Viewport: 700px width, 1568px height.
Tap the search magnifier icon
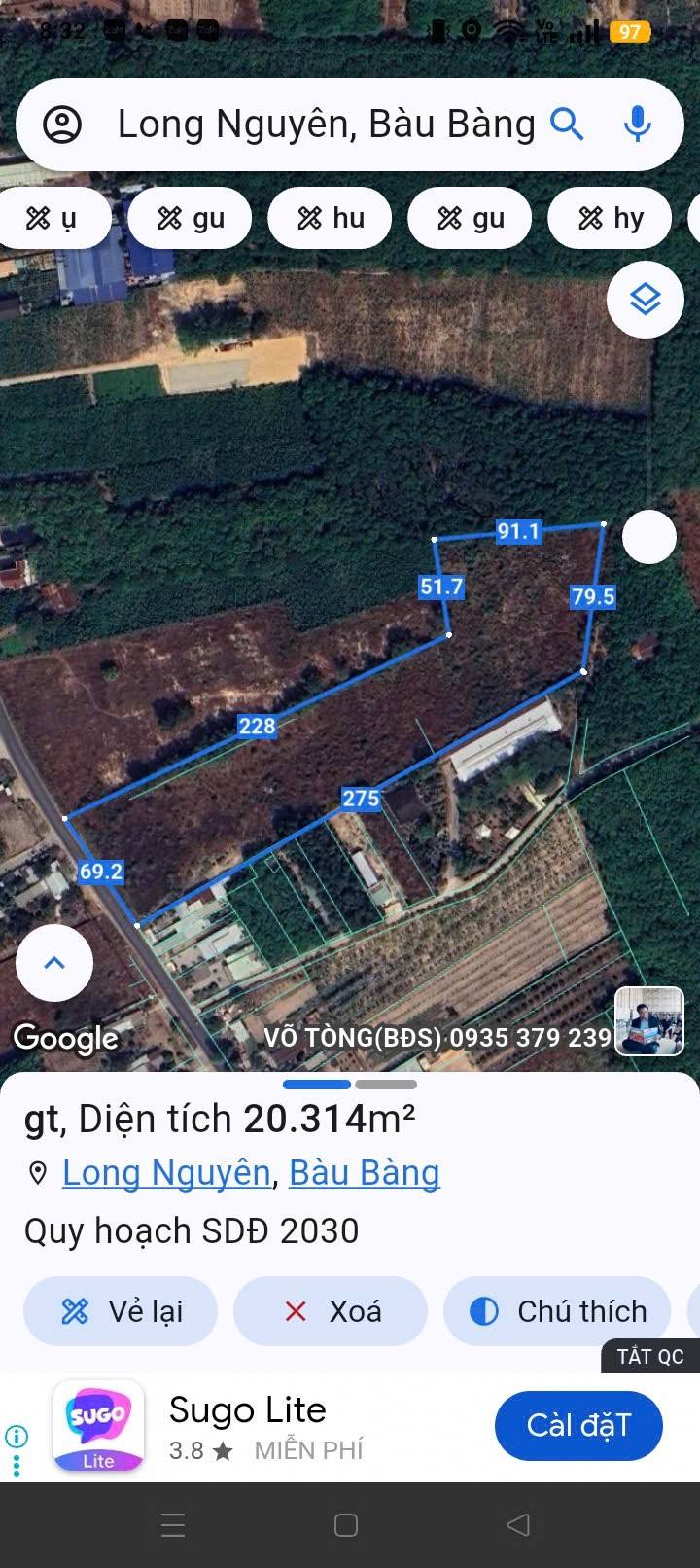567,125
